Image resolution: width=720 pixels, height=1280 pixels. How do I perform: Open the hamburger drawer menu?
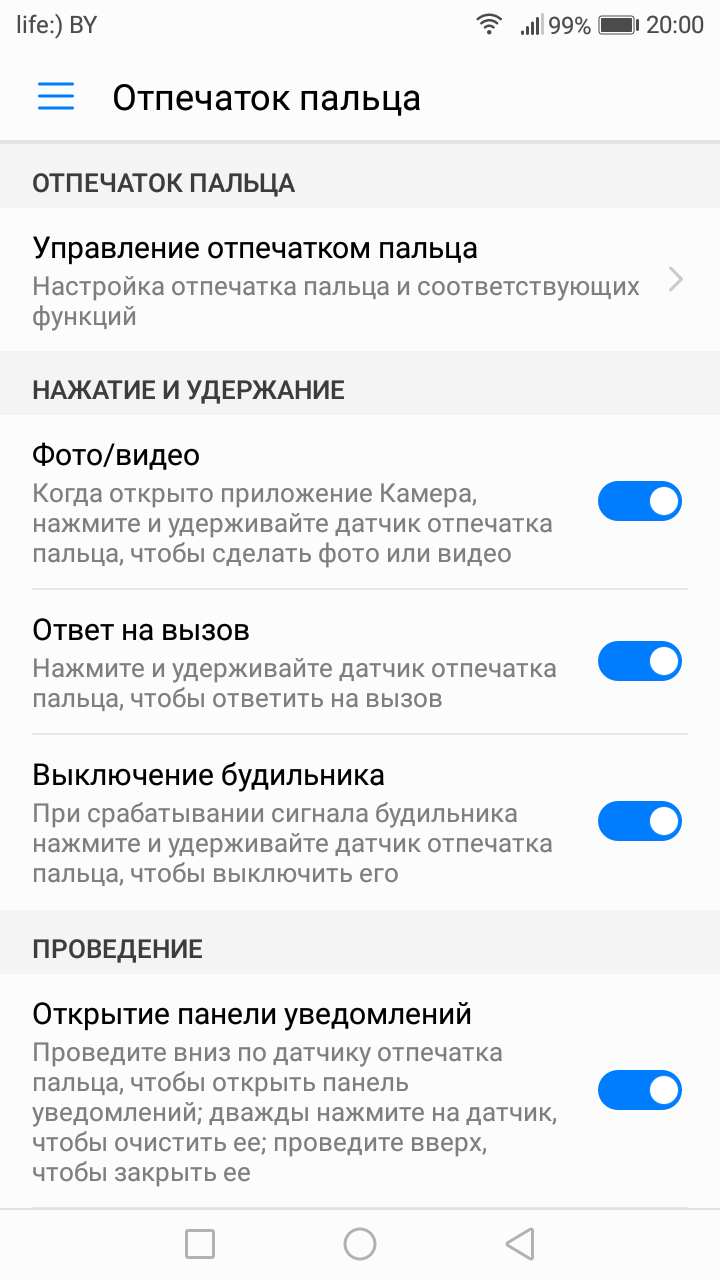coord(56,96)
